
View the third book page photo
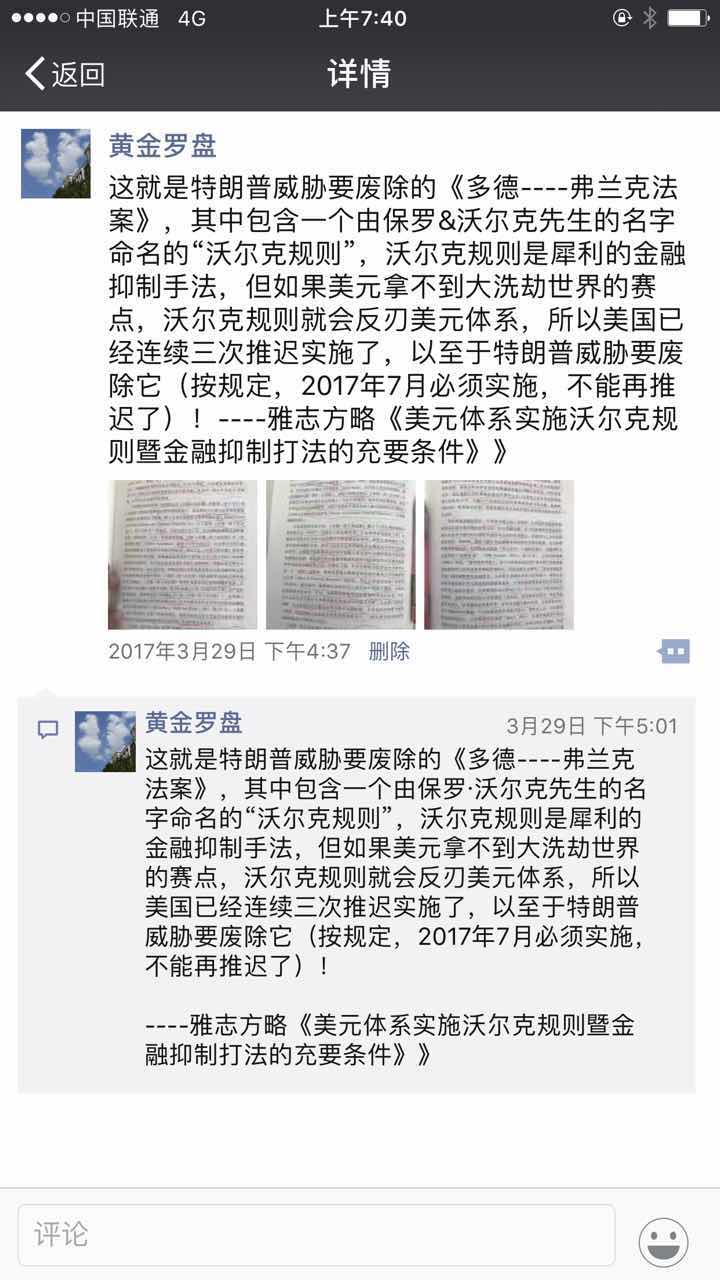tap(499, 554)
